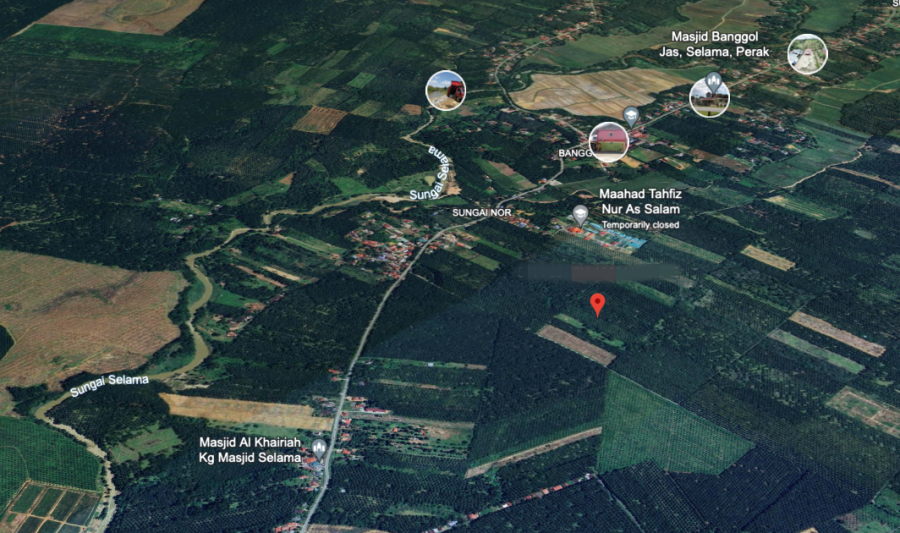
Task: Open the road photo bubble beside Masjid Banggol Jas label
Action: click(x=806, y=54)
